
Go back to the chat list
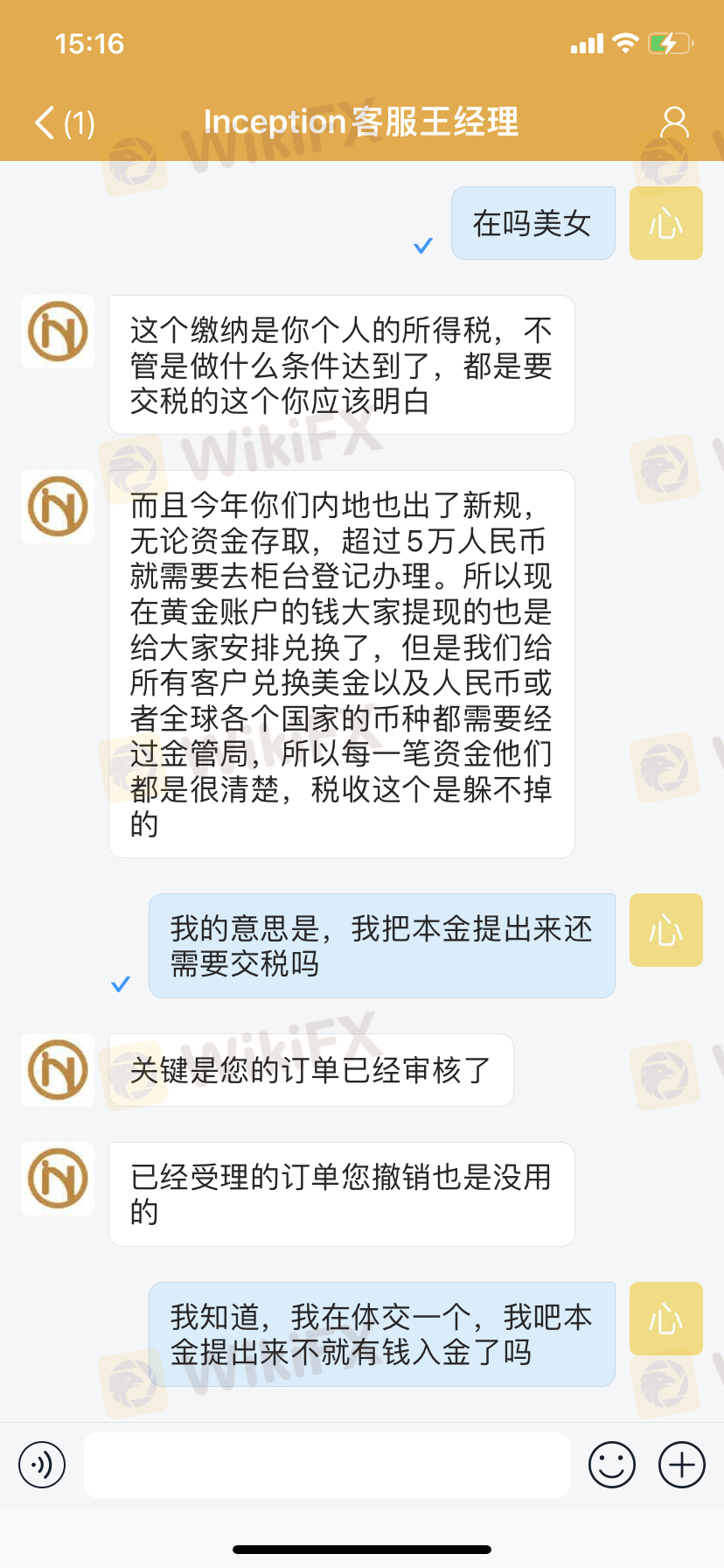(x=61, y=122)
